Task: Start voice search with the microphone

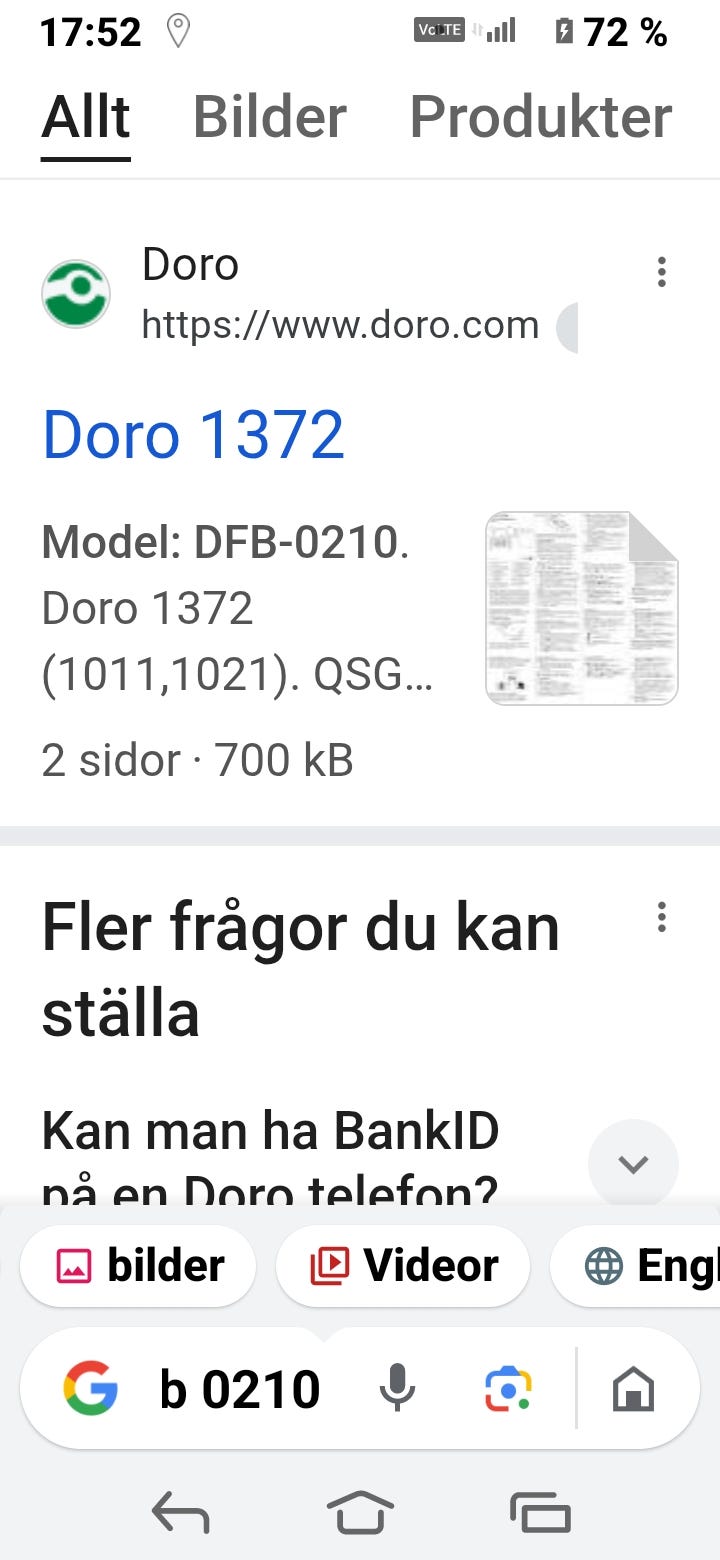Action: pyautogui.click(x=397, y=1388)
